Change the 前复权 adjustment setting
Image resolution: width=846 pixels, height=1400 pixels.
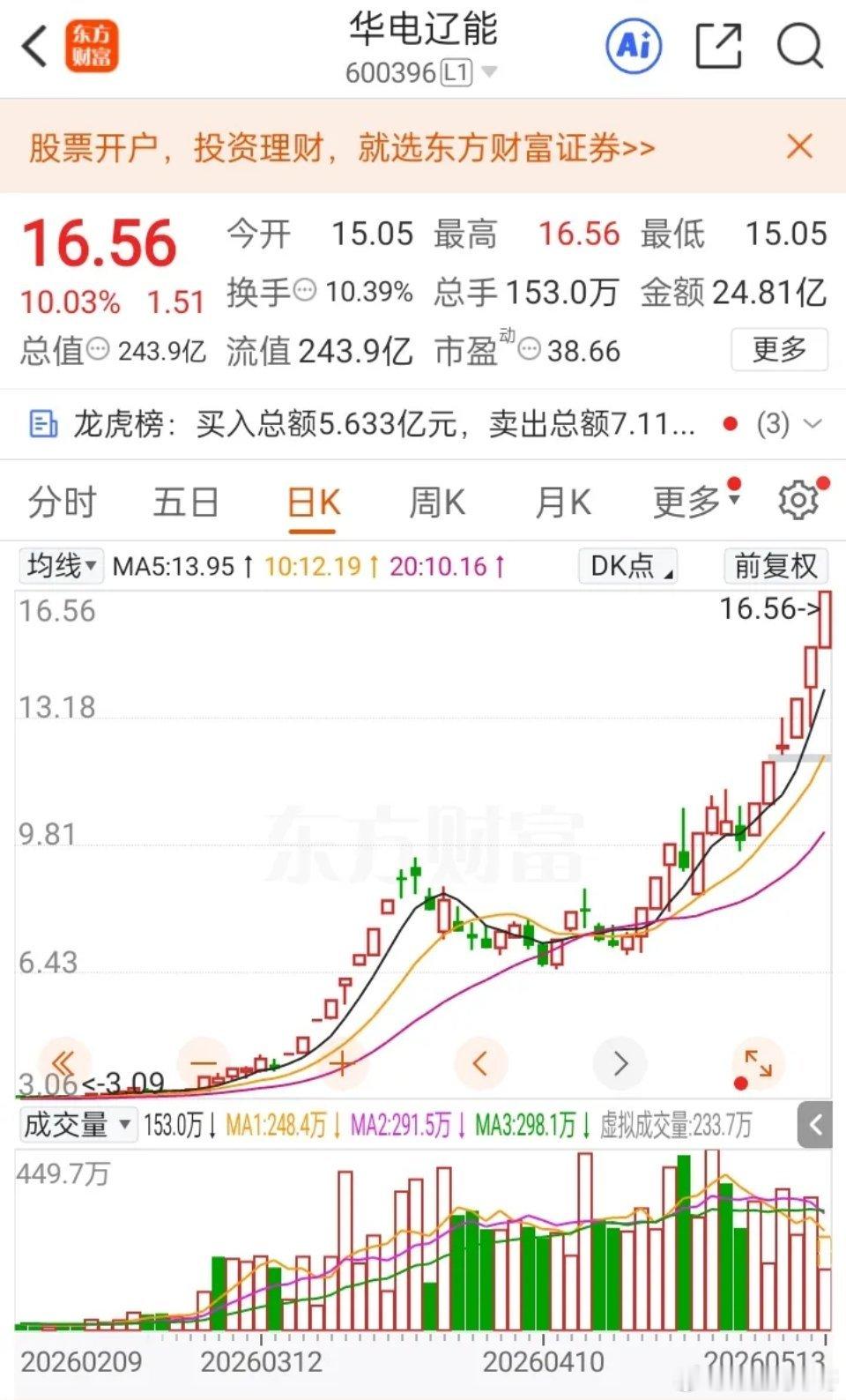click(775, 565)
